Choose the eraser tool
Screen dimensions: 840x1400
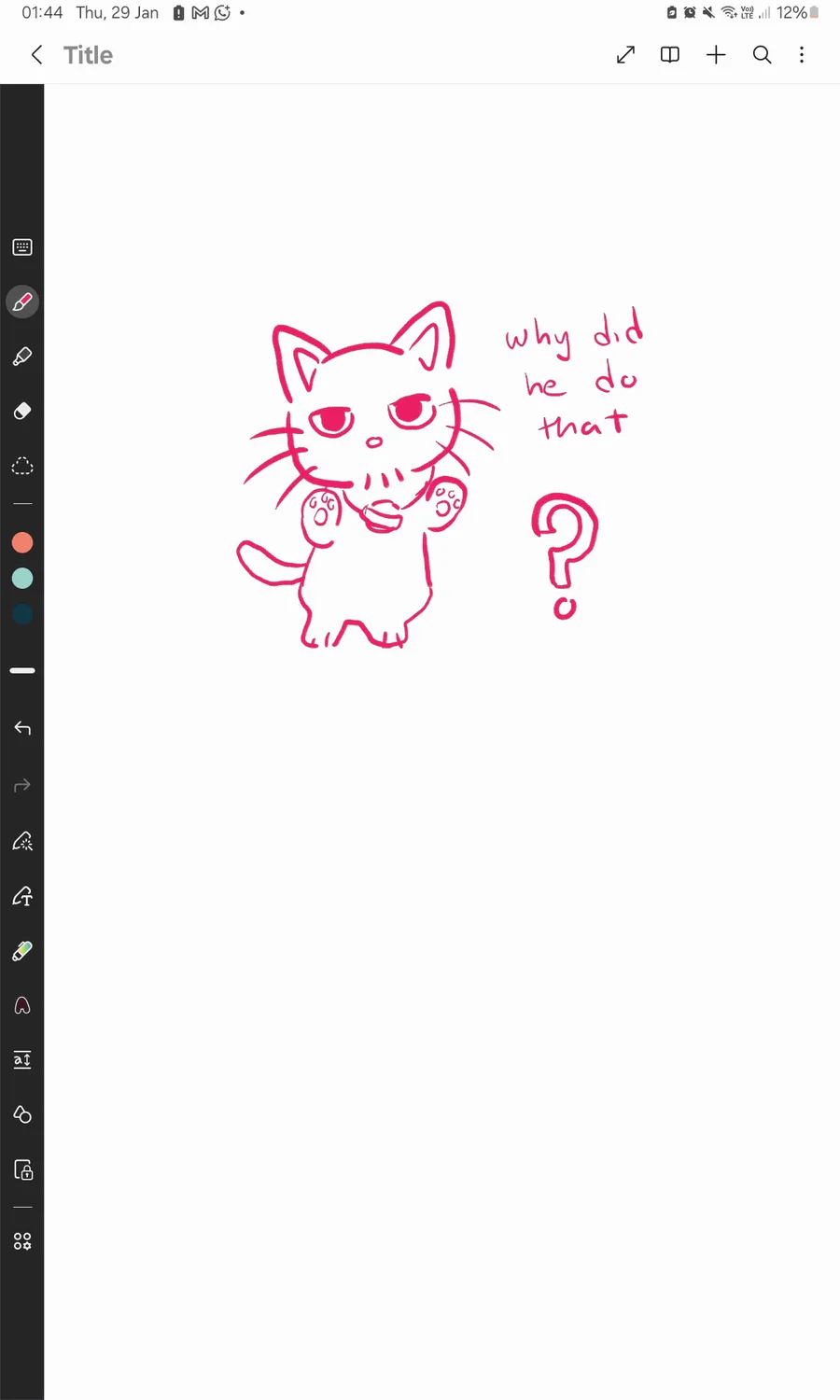pos(22,411)
